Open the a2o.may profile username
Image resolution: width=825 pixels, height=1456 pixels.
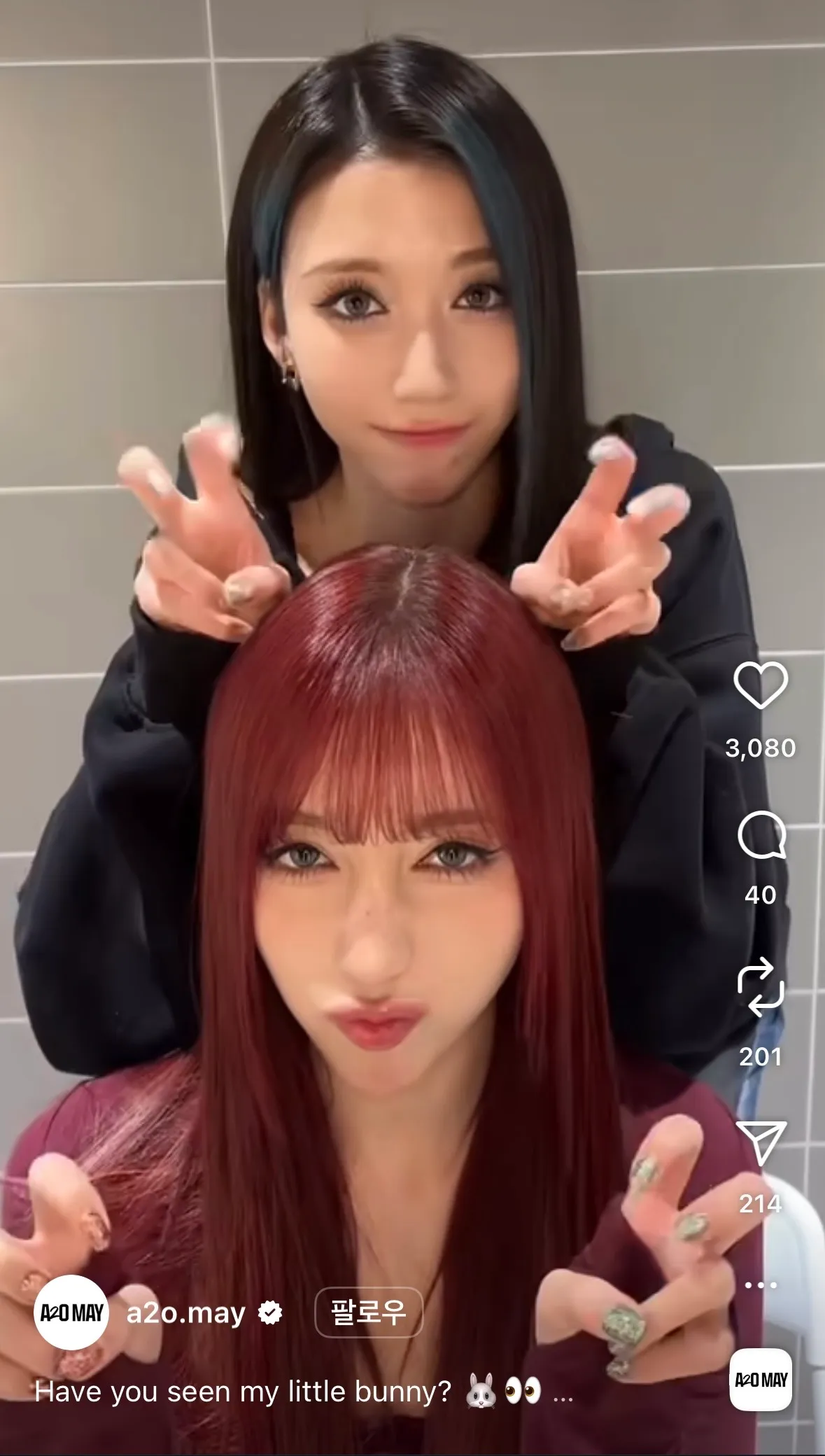point(185,1313)
